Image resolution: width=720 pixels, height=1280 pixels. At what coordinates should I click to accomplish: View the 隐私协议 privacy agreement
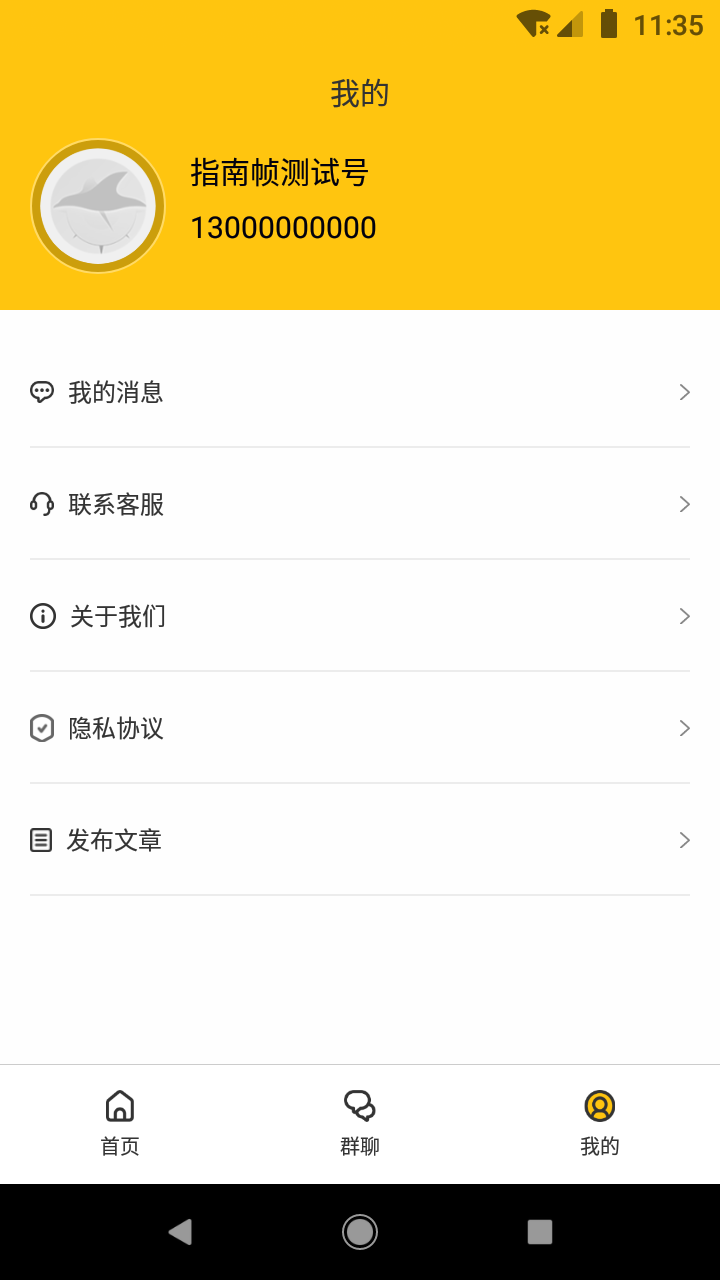click(x=360, y=728)
